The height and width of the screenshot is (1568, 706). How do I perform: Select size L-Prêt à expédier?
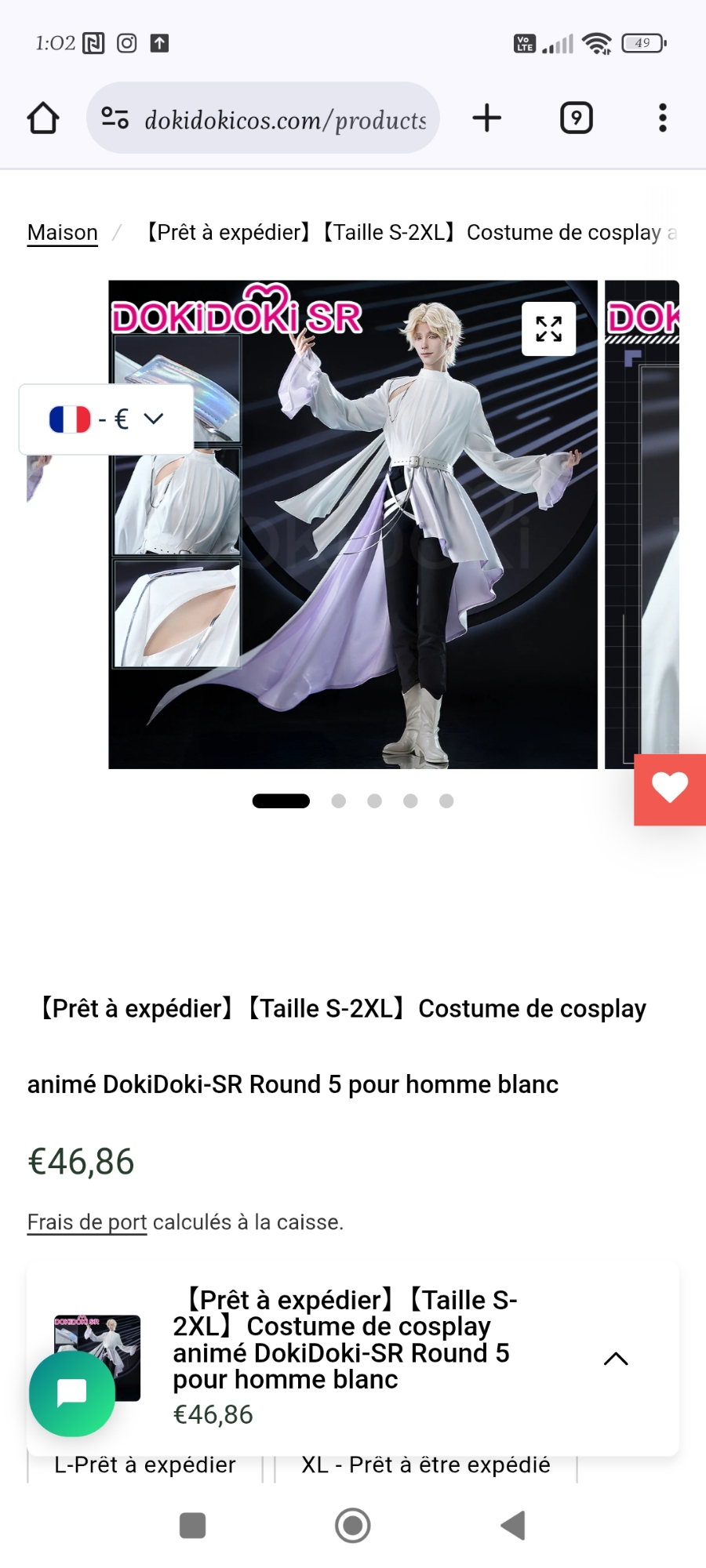pyautogui.click(x=145, y=1465)
